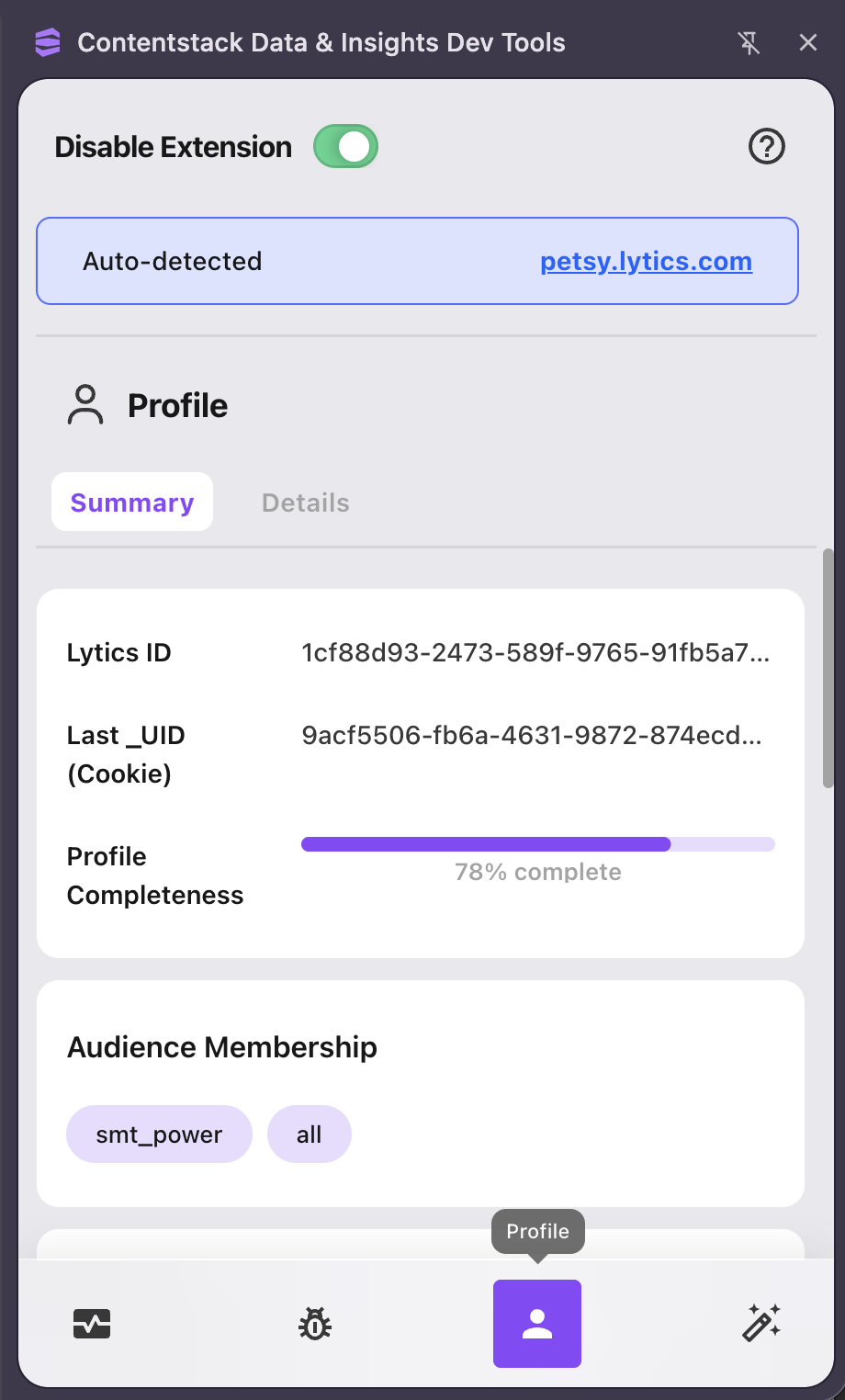Open the help question mark icon
845x1400 pixels.
[x=767, y=146]
